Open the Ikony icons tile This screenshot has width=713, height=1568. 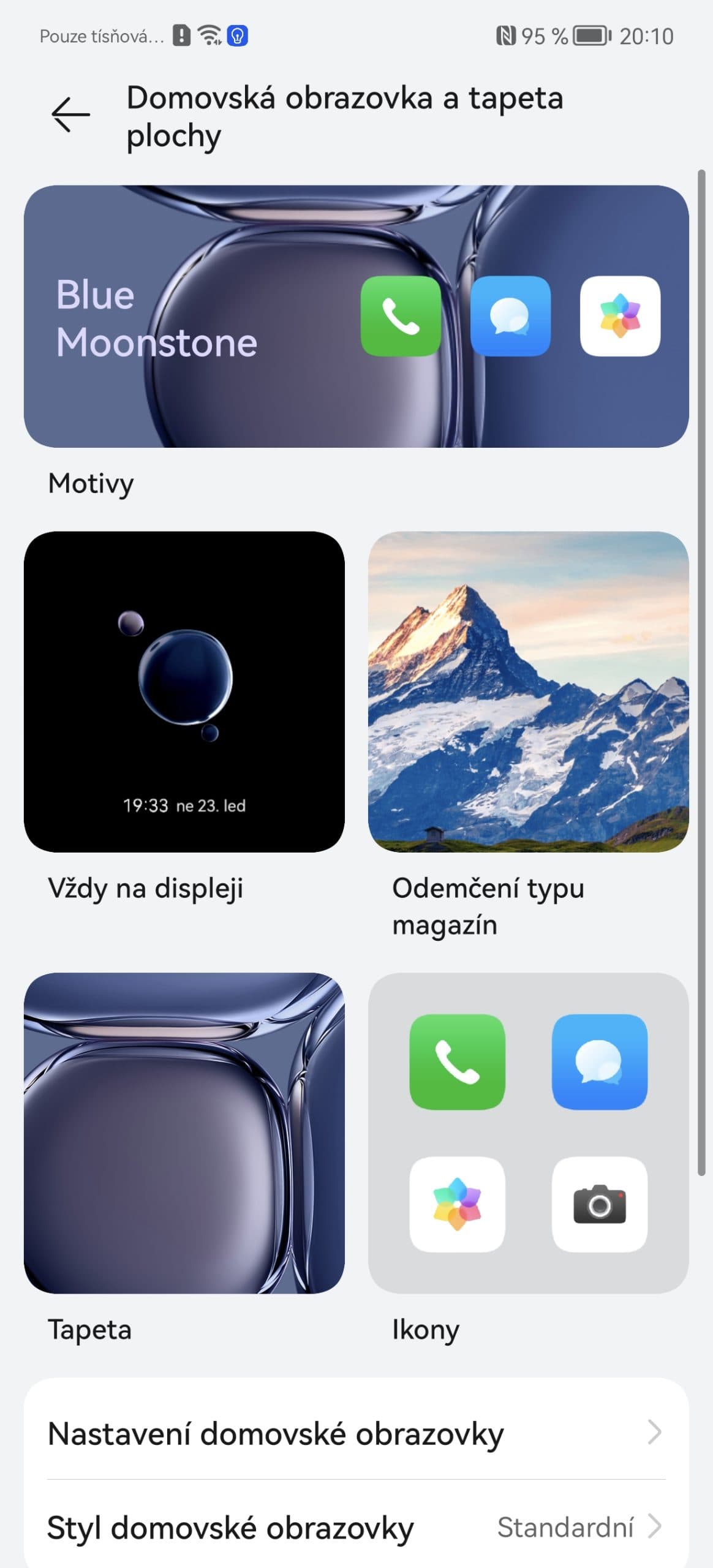point(528,1133)
